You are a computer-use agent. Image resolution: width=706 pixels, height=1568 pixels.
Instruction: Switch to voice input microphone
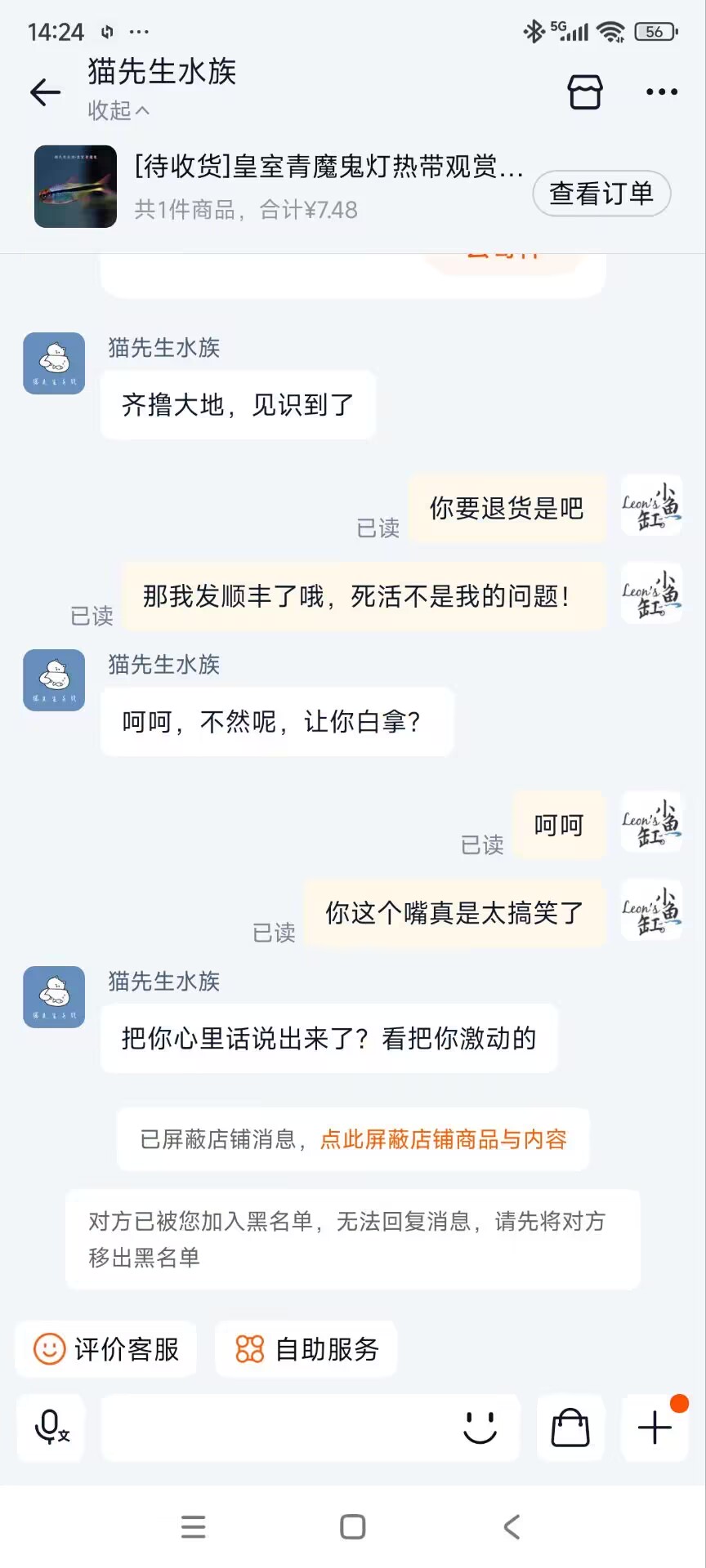coord(52,1428)
